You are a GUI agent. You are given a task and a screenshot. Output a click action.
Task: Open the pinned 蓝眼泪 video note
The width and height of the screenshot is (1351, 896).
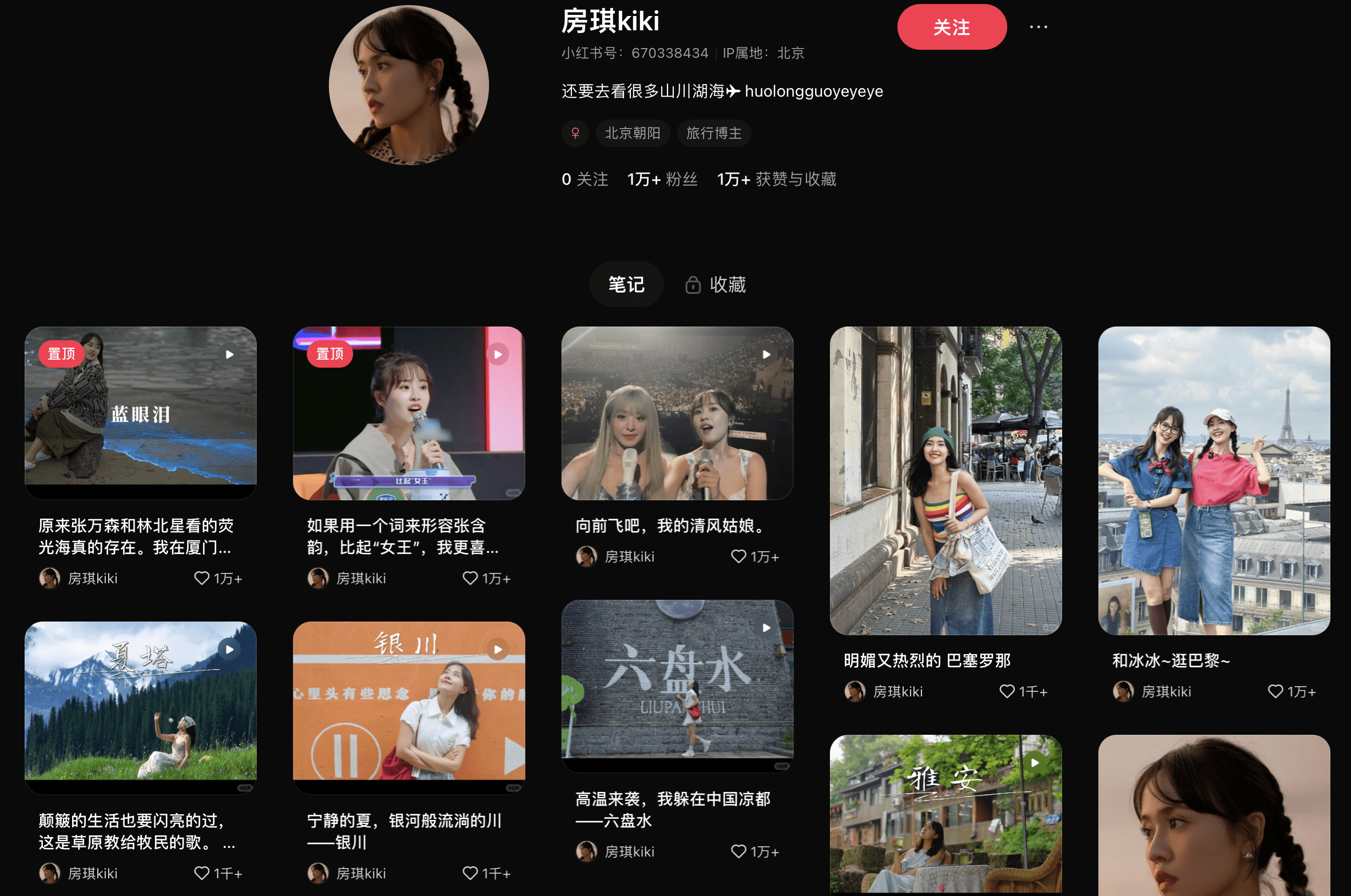(141, 412)
